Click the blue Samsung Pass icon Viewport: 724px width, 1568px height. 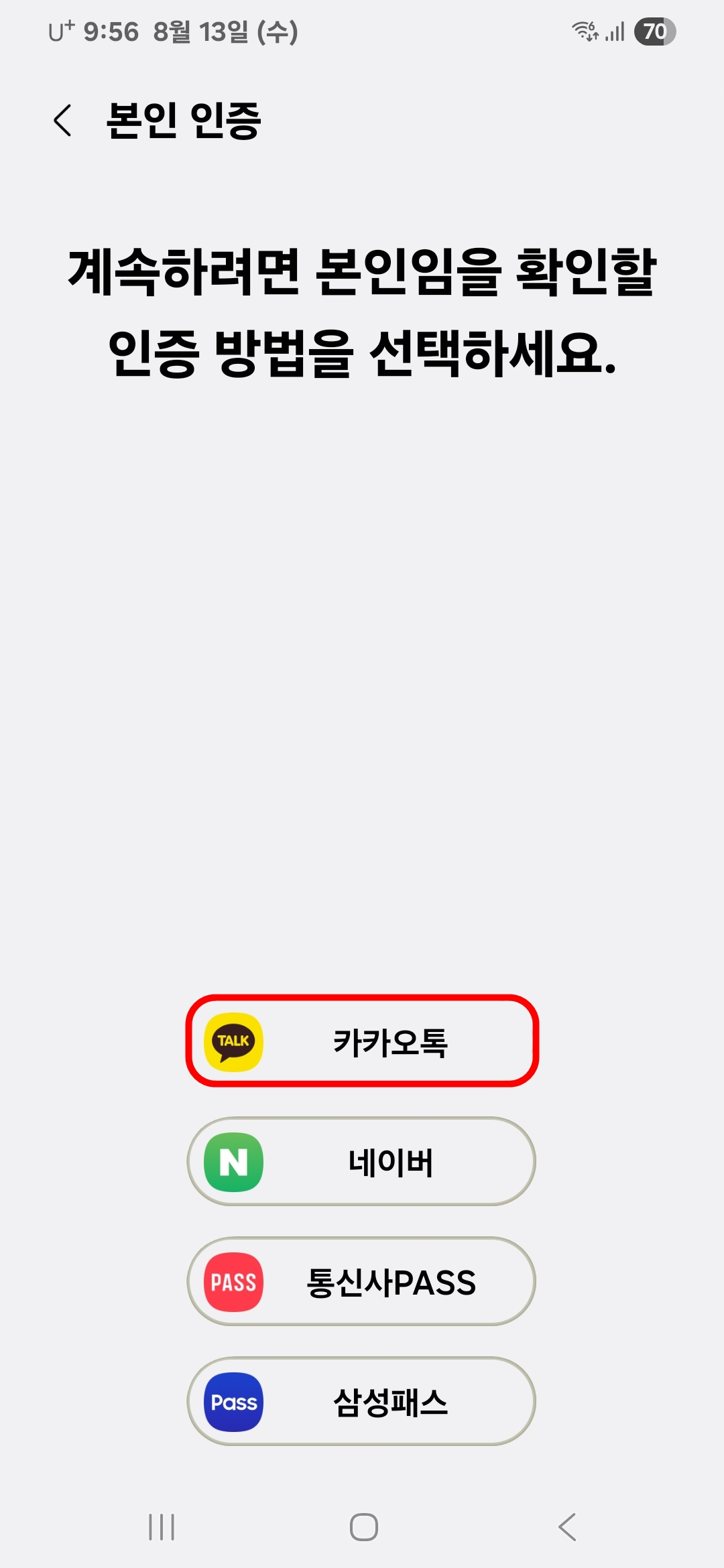tap(234, 1402)
